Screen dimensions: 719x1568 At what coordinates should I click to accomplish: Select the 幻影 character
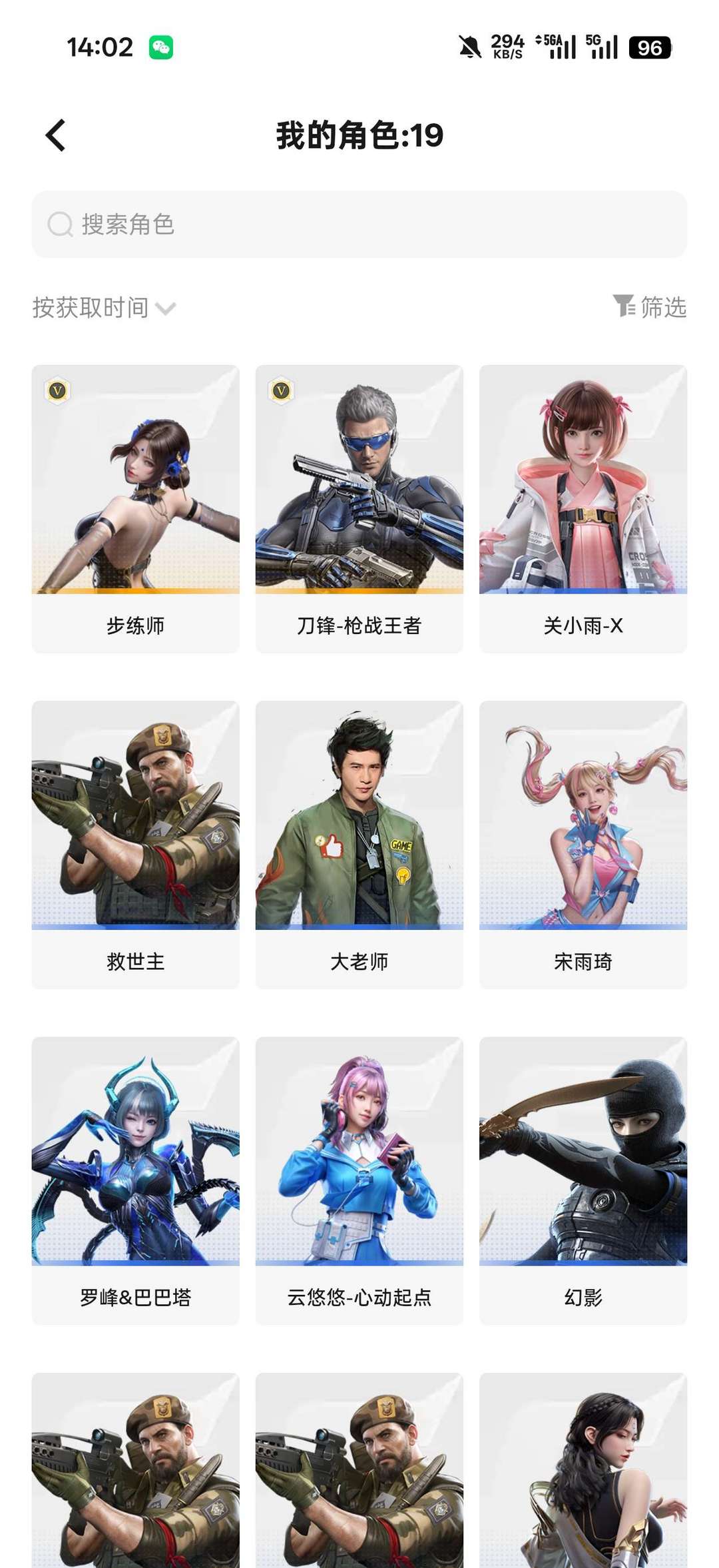tap(583, 1179)
